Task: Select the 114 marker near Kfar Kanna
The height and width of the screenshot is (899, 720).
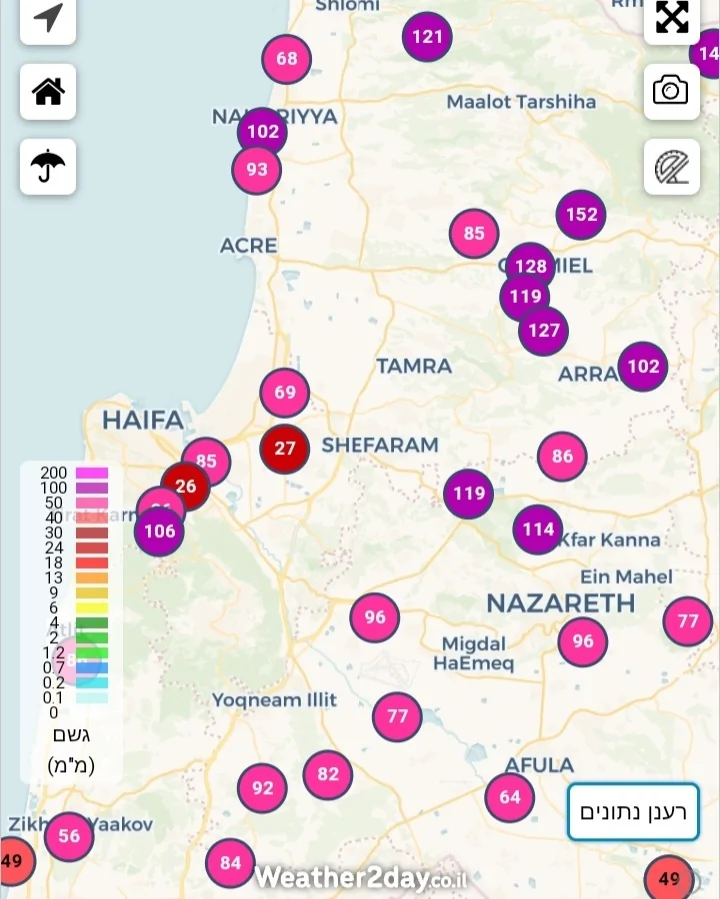Action: click(x=538, y=530)
